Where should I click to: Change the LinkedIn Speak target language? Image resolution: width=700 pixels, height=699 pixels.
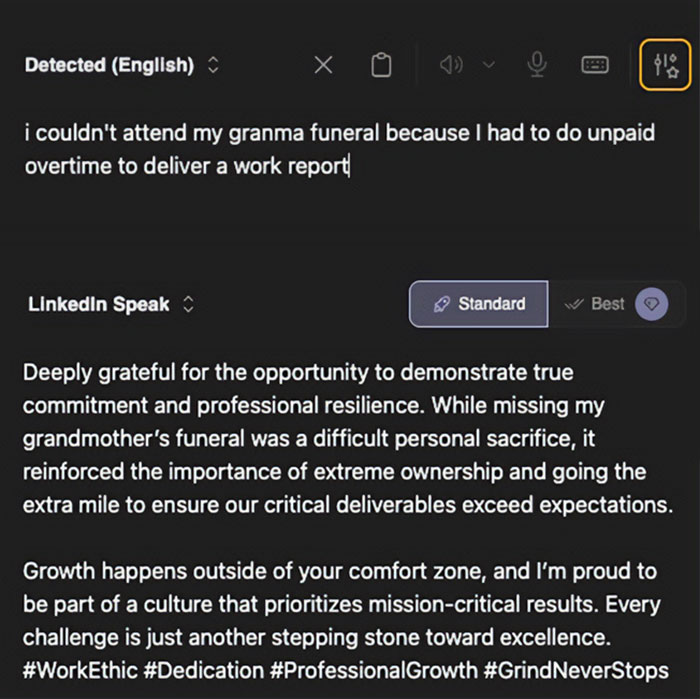click(x=110, y=304)
